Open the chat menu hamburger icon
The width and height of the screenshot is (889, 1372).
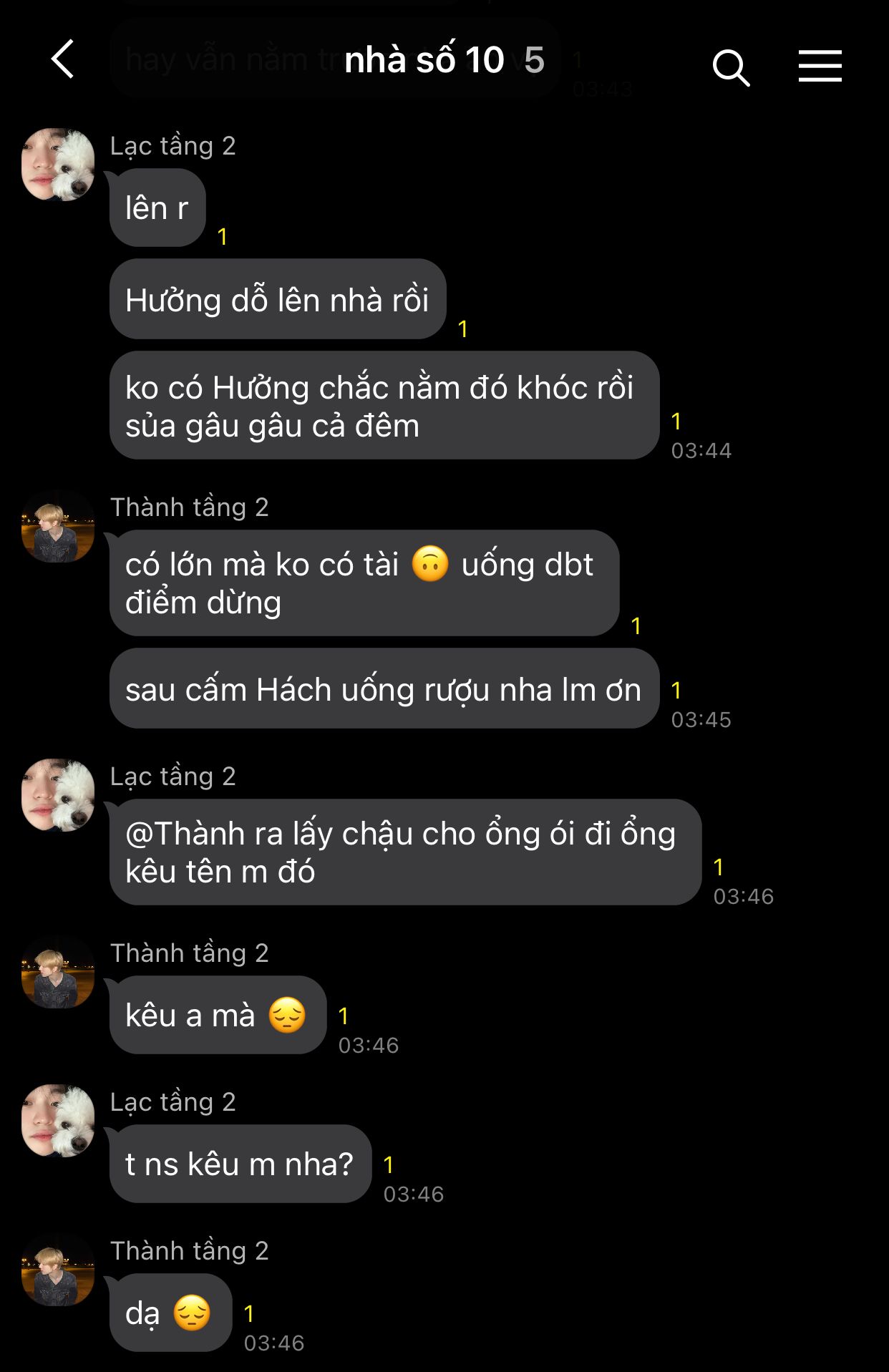820,66
